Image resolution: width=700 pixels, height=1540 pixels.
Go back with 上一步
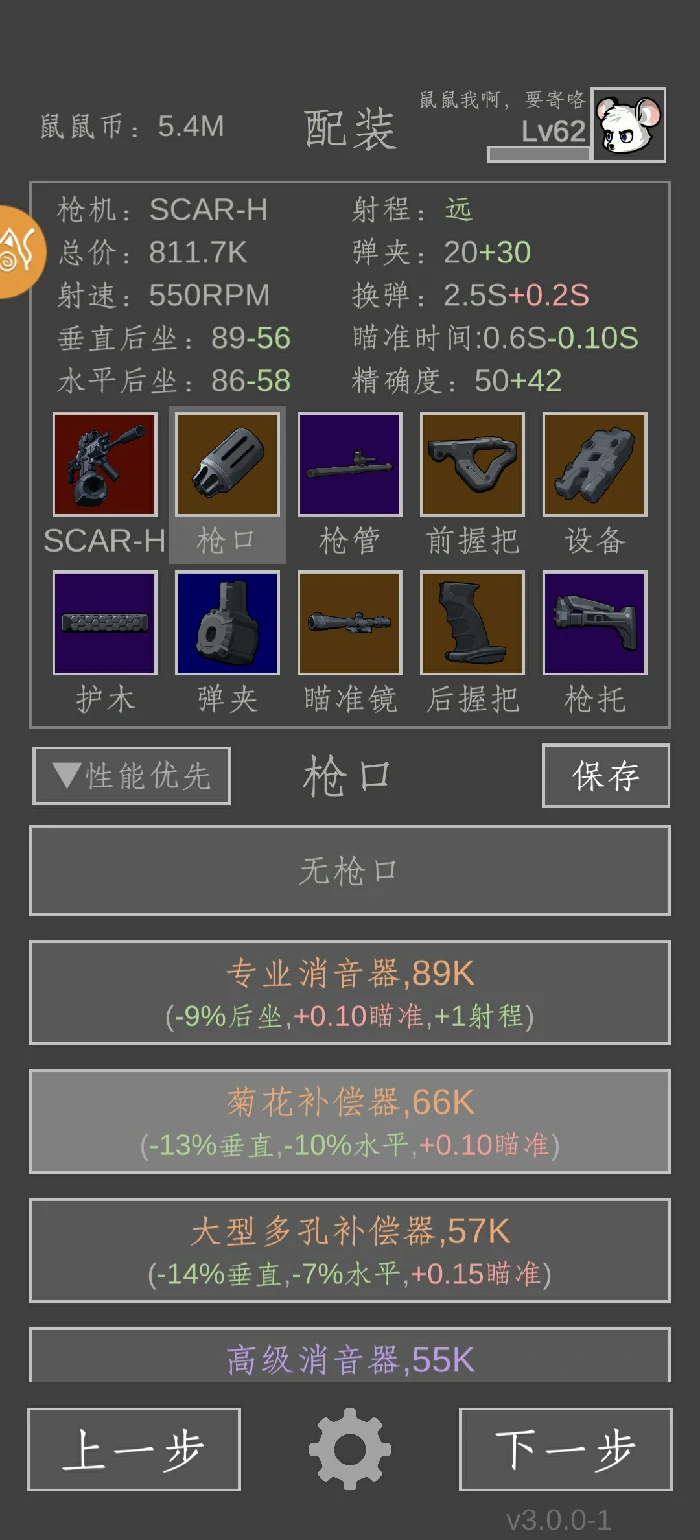coord(134,1449)
